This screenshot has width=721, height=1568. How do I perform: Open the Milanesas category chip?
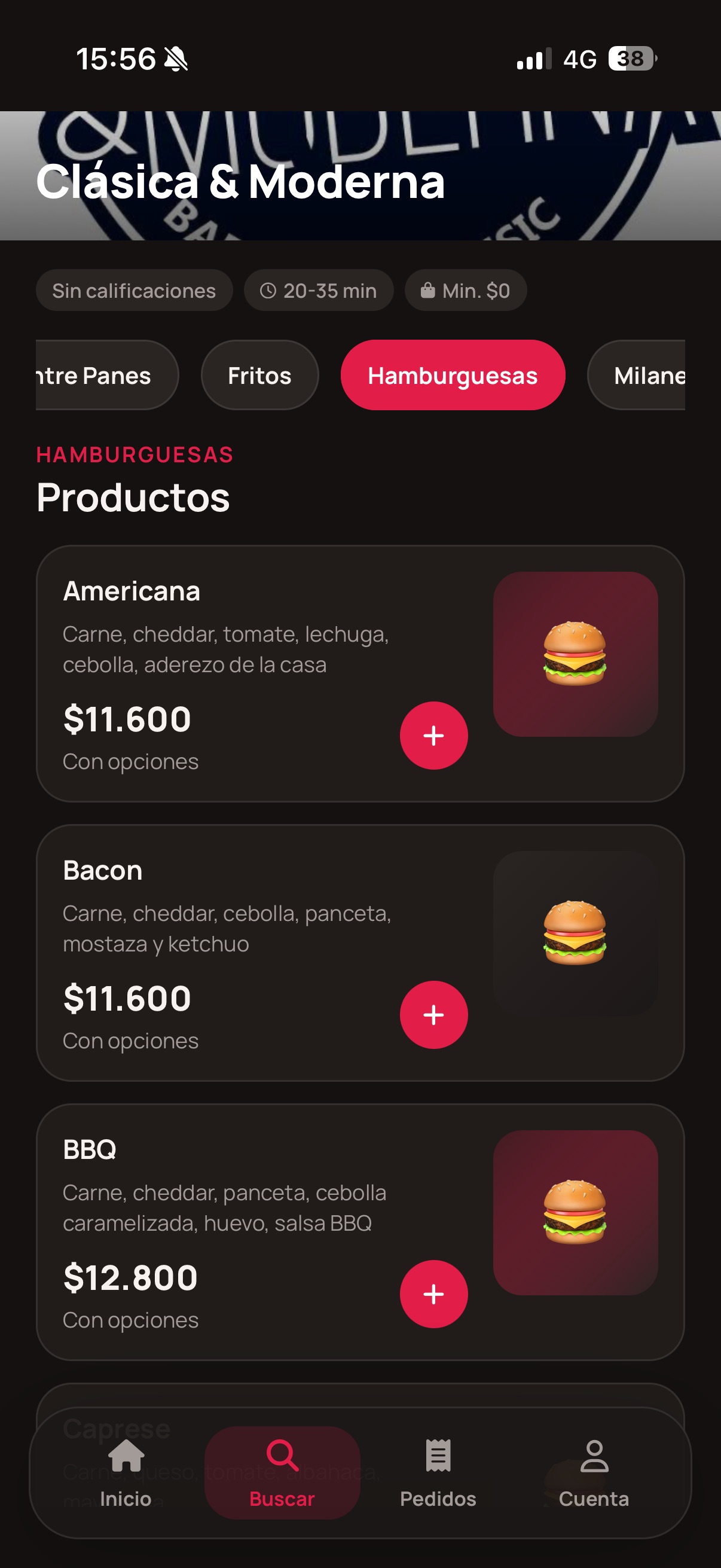[637, 375]
